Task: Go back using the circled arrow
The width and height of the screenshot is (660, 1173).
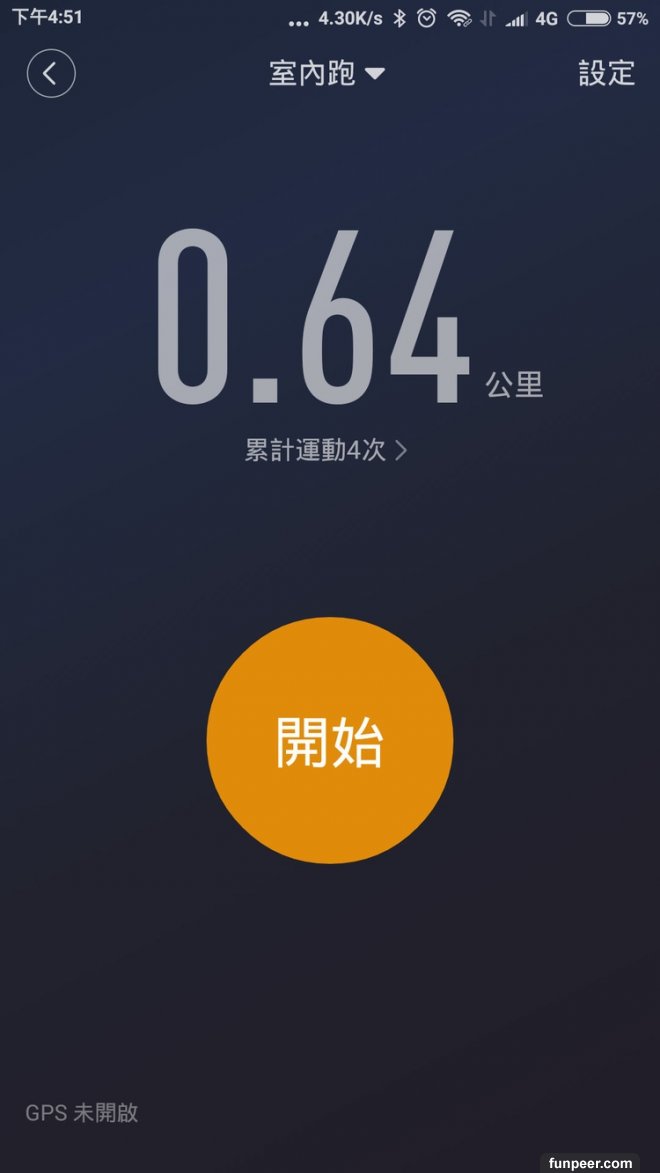Action: pos(51,73)
